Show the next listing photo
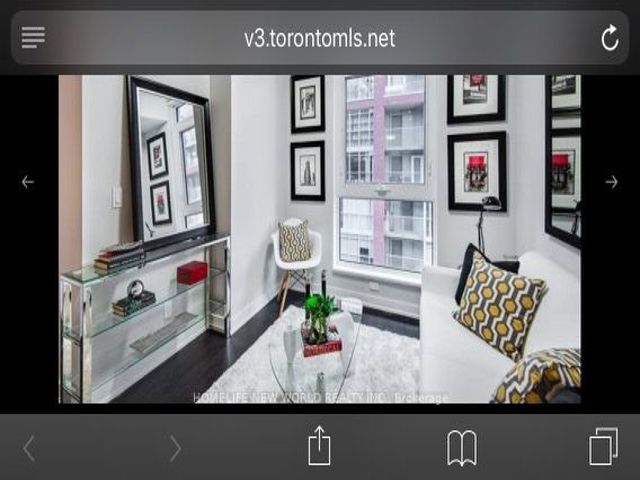640x480 pixels. click(611, 182)
